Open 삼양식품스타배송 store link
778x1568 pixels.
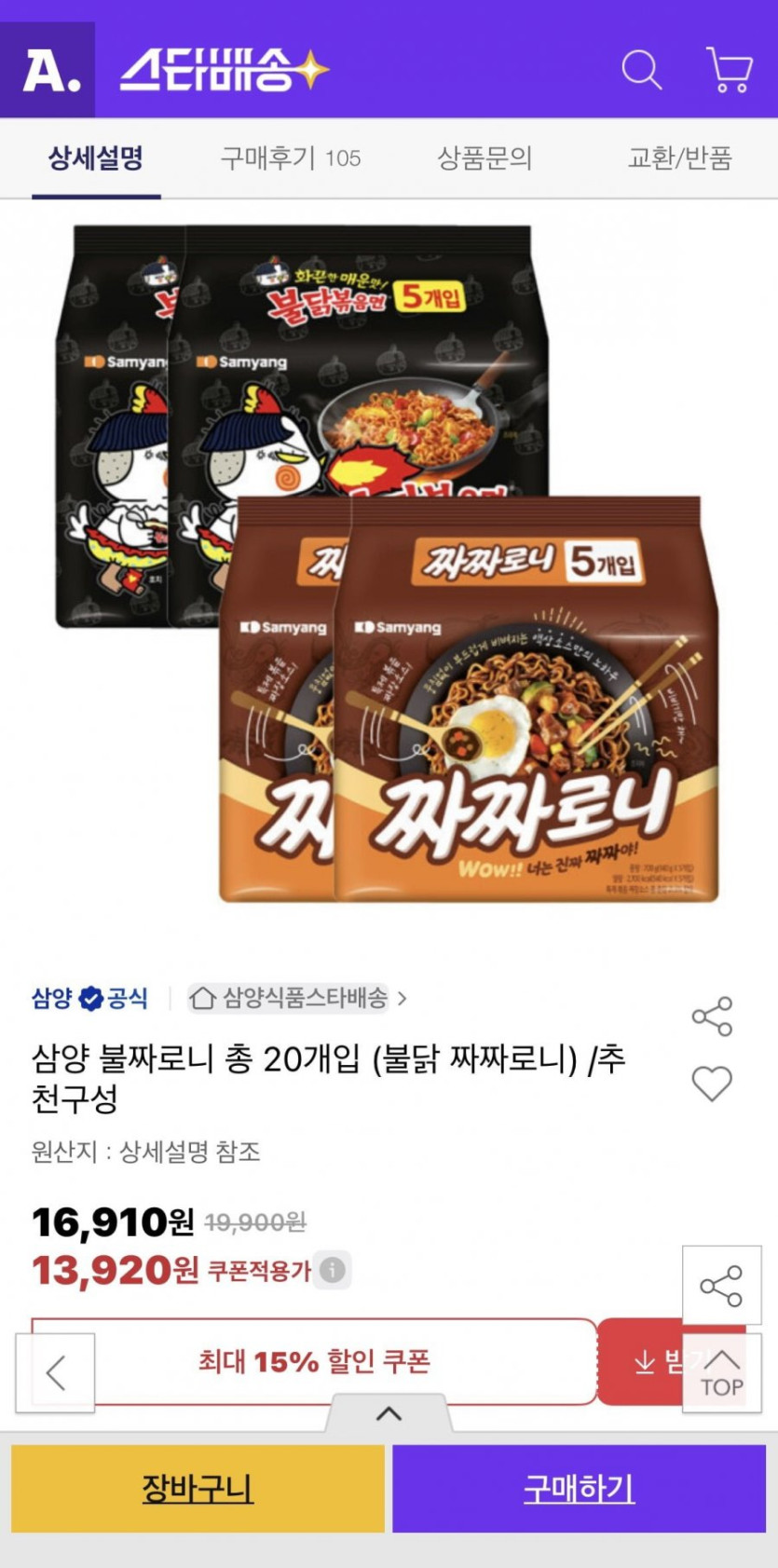(x=298, y=998)
